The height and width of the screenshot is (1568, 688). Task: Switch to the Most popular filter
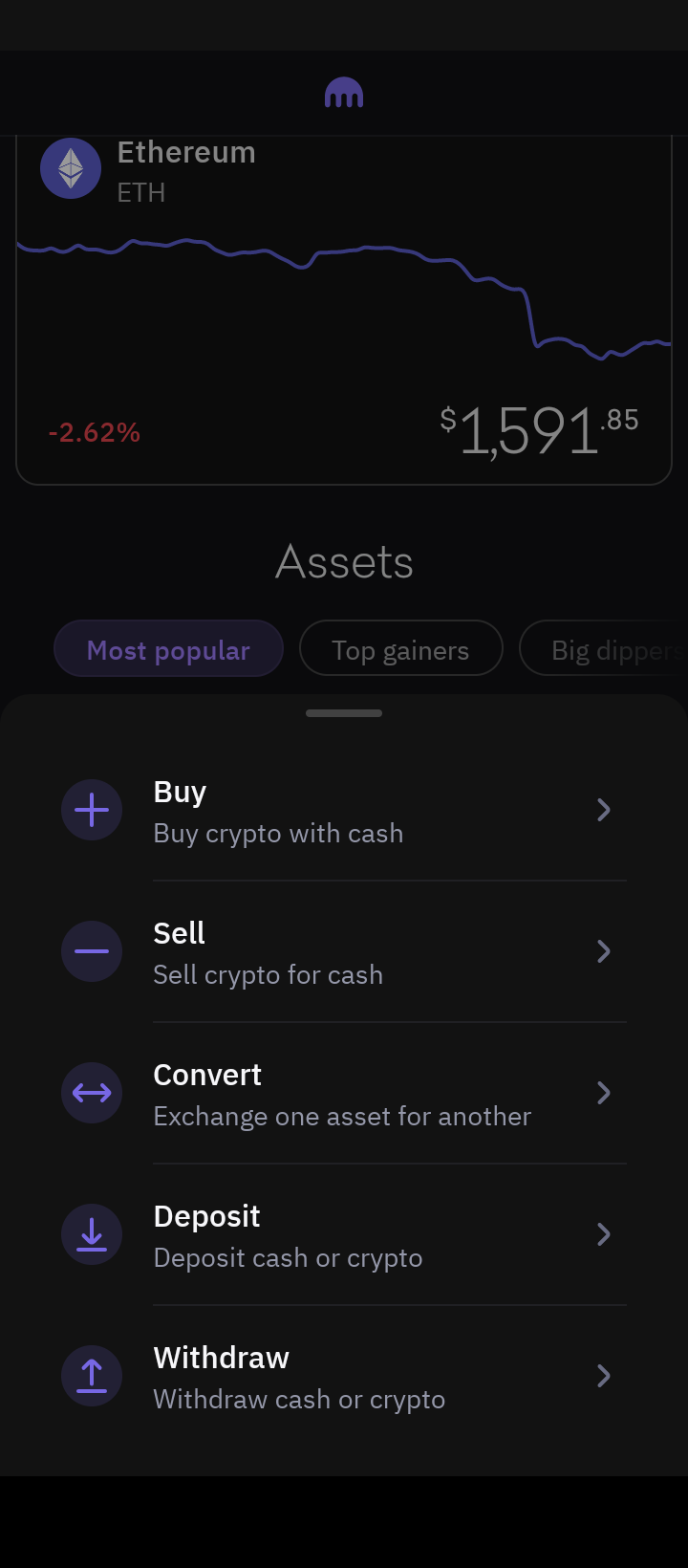click(x=168, y=649)
